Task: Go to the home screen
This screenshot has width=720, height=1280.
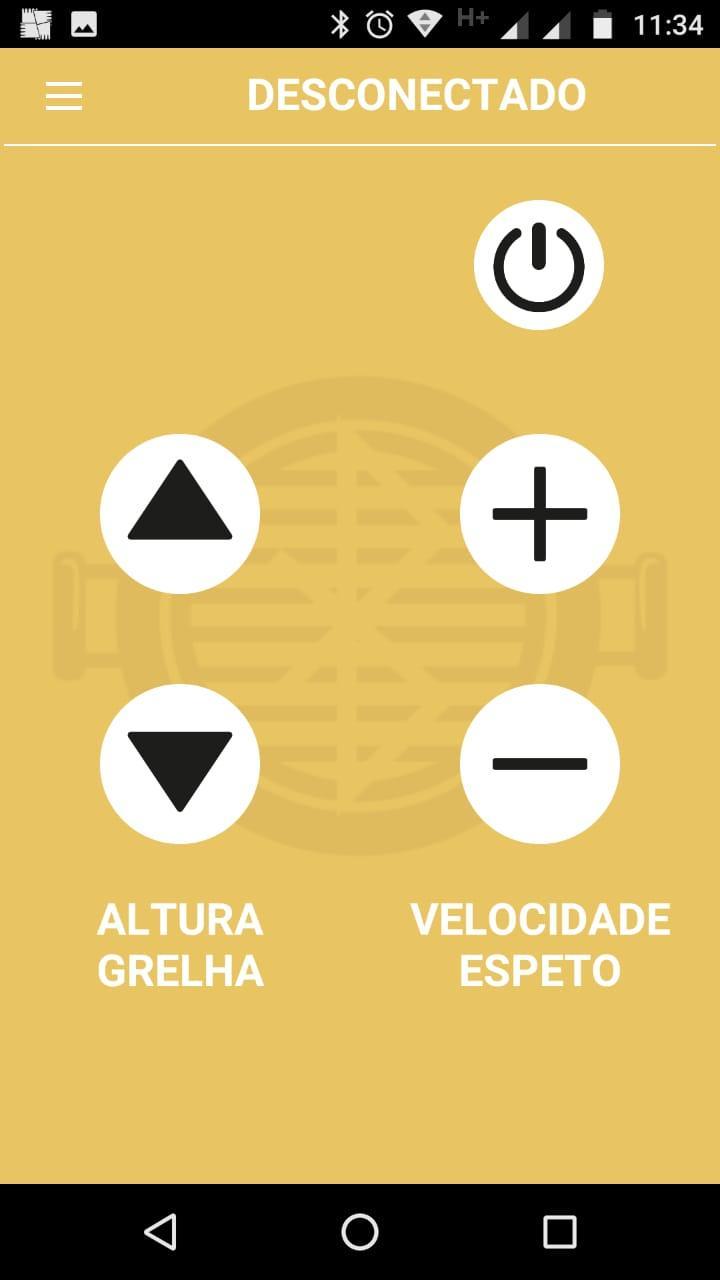Action: [x=360, y=1232]
